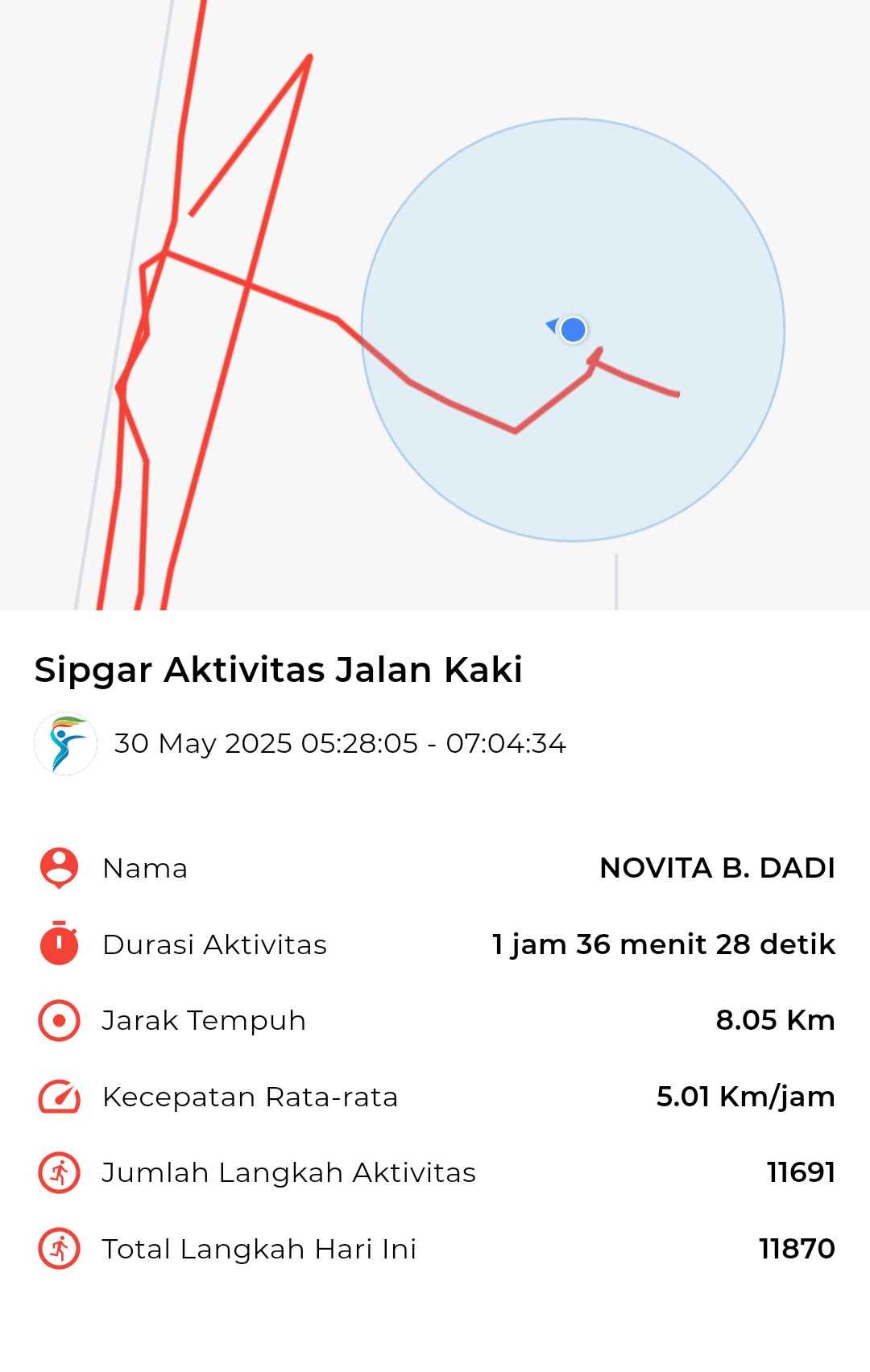The height and width of the screenshot is (1372, 870).
Task: Tap the blue current location marker
Action: click(572, 330)
